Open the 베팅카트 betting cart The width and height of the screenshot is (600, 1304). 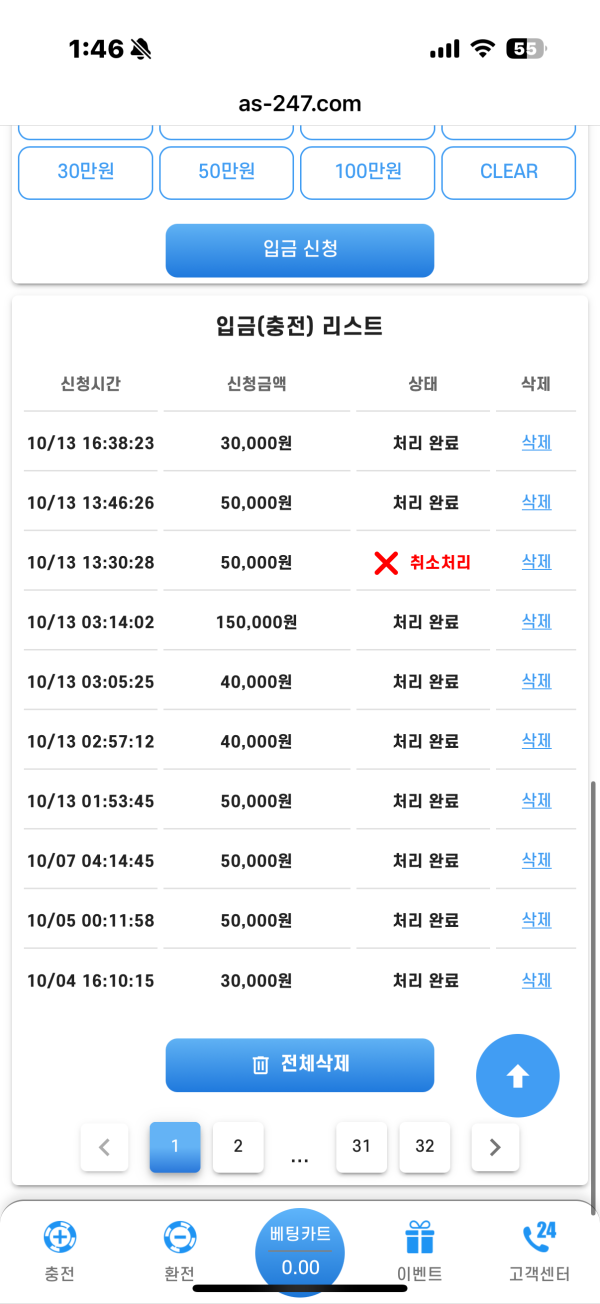300,1250
